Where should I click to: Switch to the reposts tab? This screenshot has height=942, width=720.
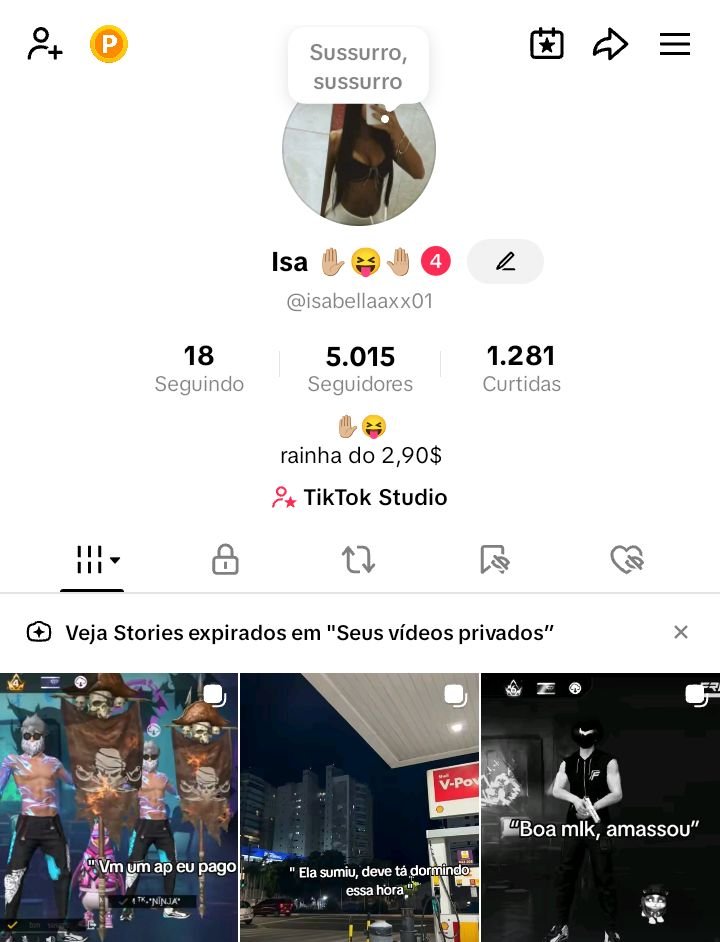coord(358,560)
